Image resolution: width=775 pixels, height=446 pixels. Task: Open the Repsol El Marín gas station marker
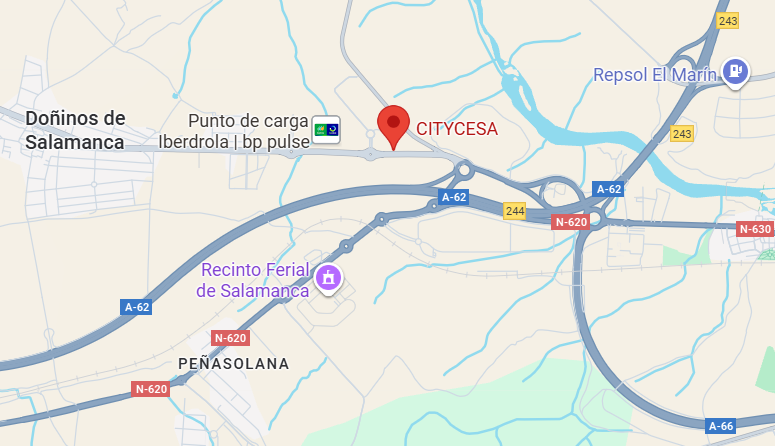pyautogui.click(x=736, y=72)
